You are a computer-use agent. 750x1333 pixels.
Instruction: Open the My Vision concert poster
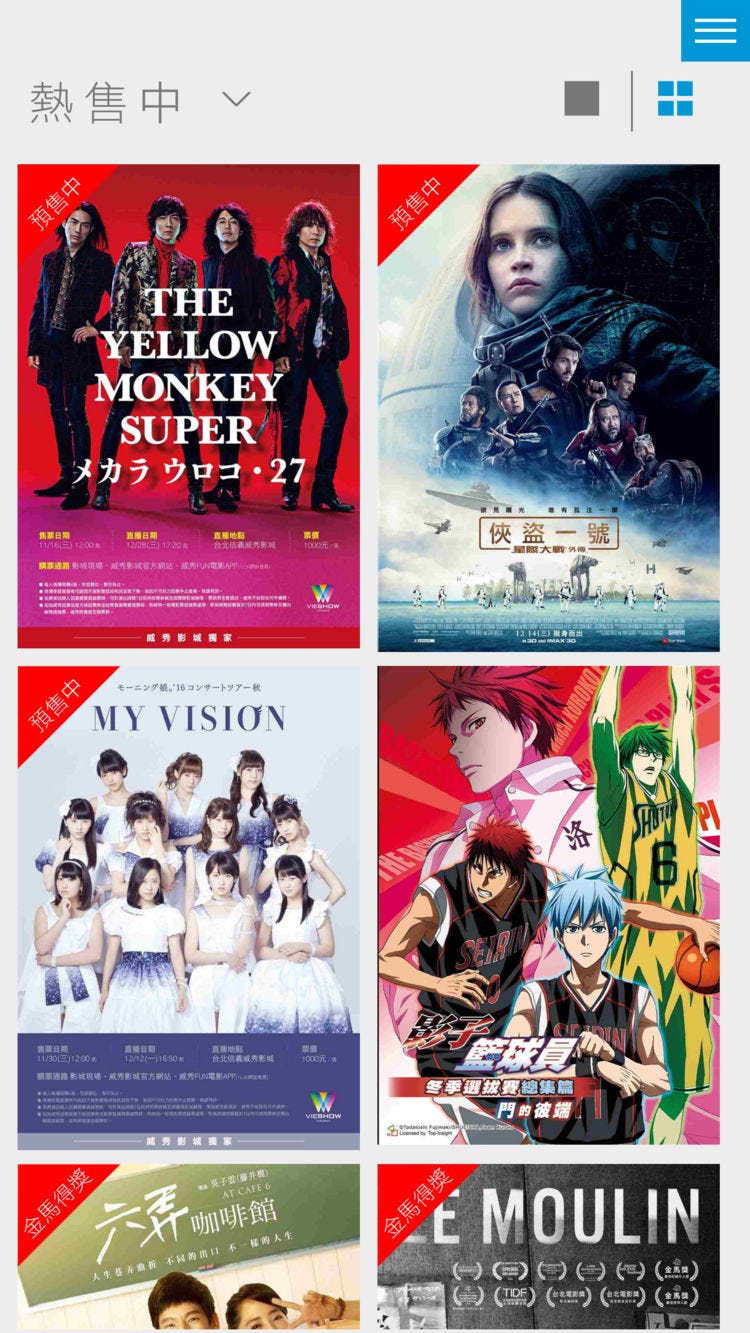tap(188, 906)
